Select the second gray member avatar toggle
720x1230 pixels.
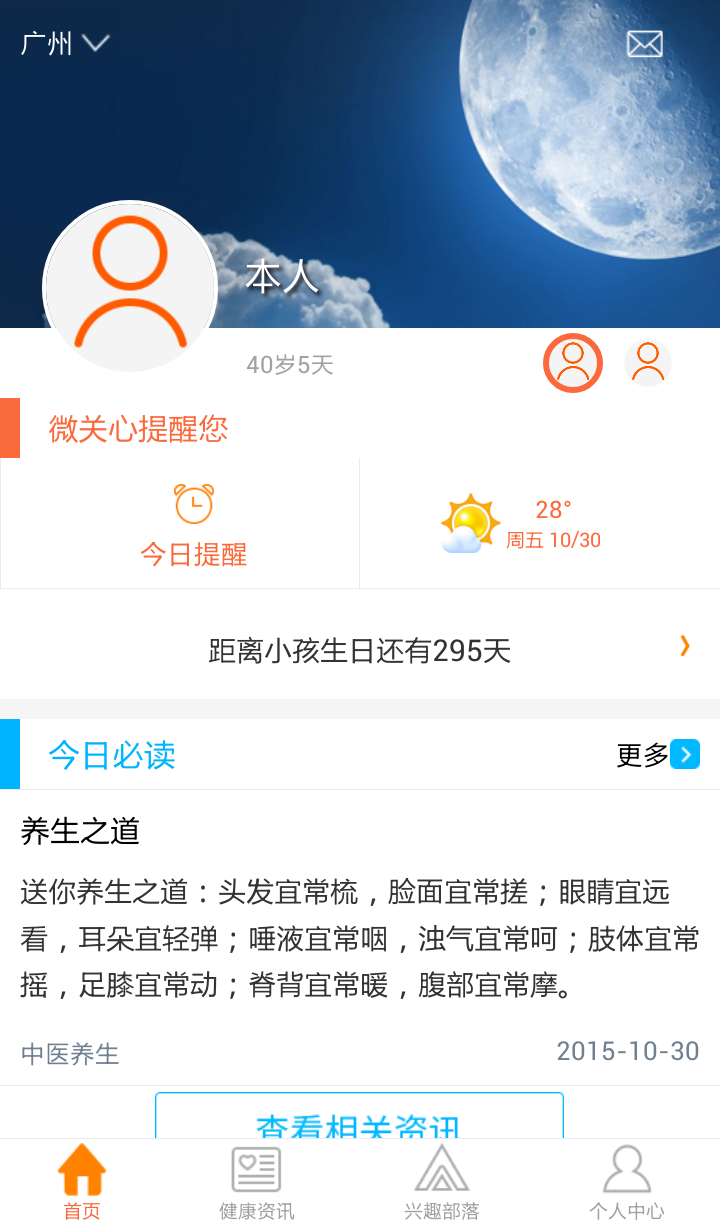coord(648,362)
